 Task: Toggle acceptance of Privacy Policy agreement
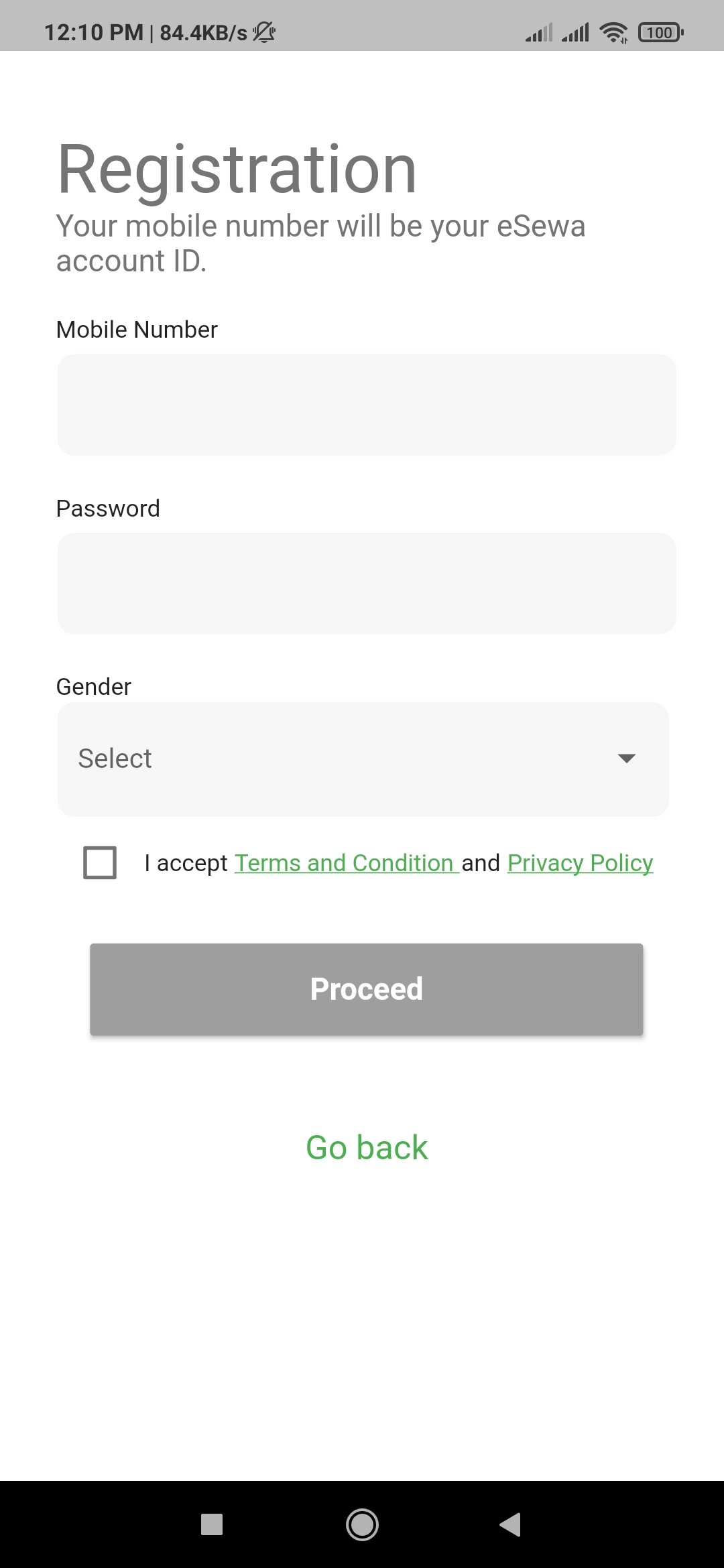99,864
